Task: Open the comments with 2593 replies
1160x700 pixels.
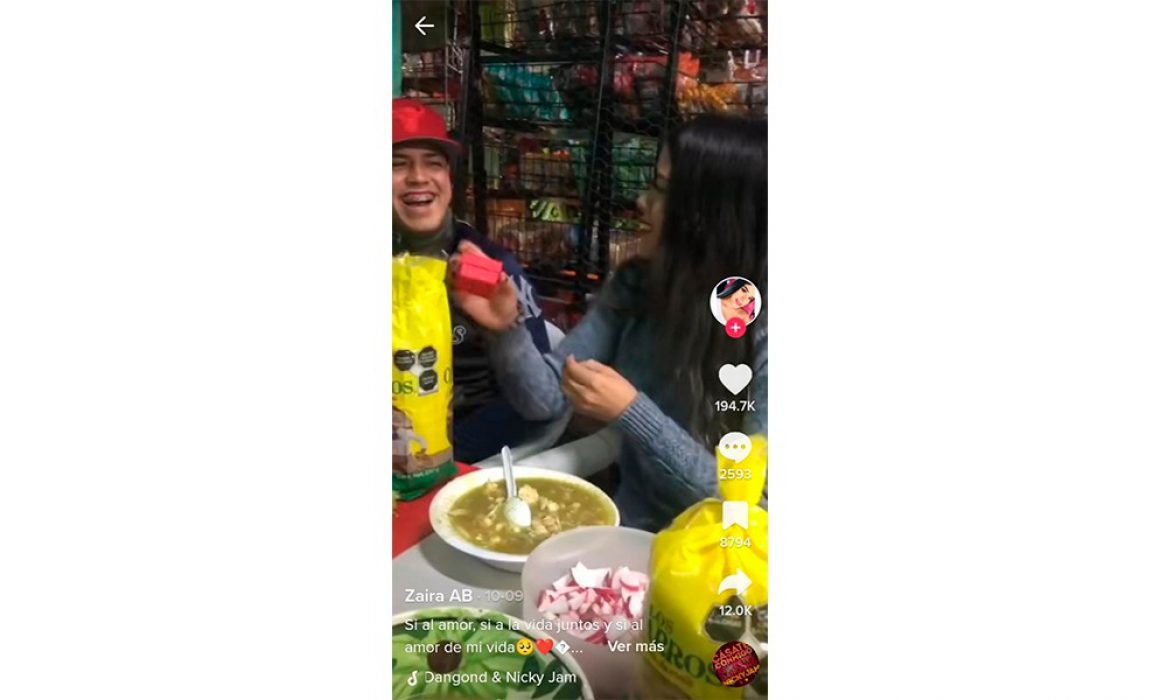Action: coord(735,448)
